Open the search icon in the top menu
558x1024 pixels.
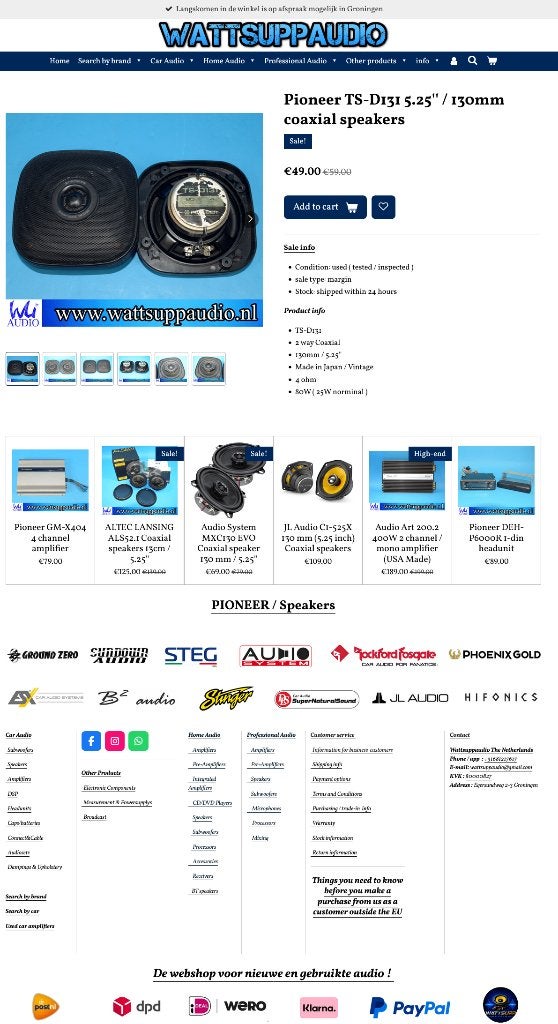click(x=472, y=61)
